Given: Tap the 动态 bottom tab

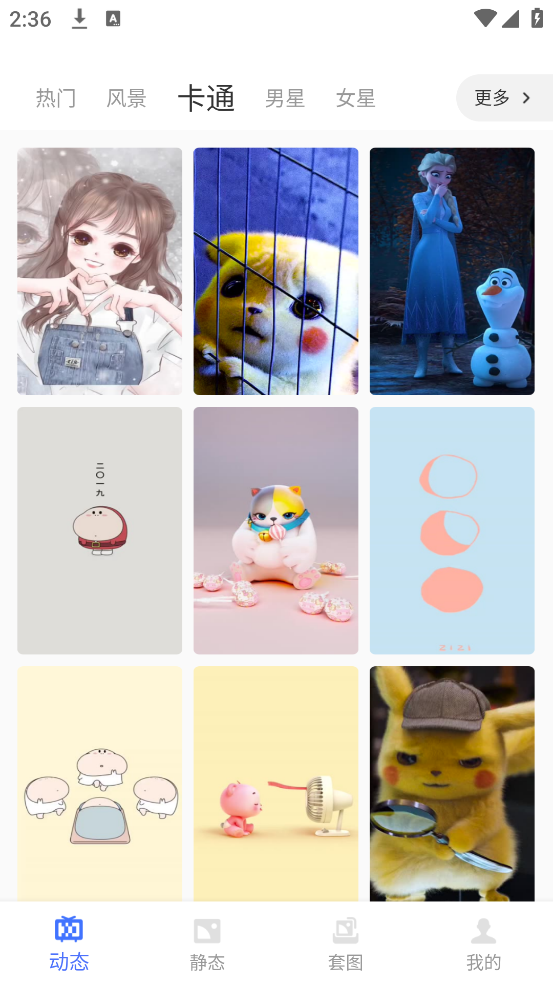Looking at the screenshot, I should click(69, 944).
